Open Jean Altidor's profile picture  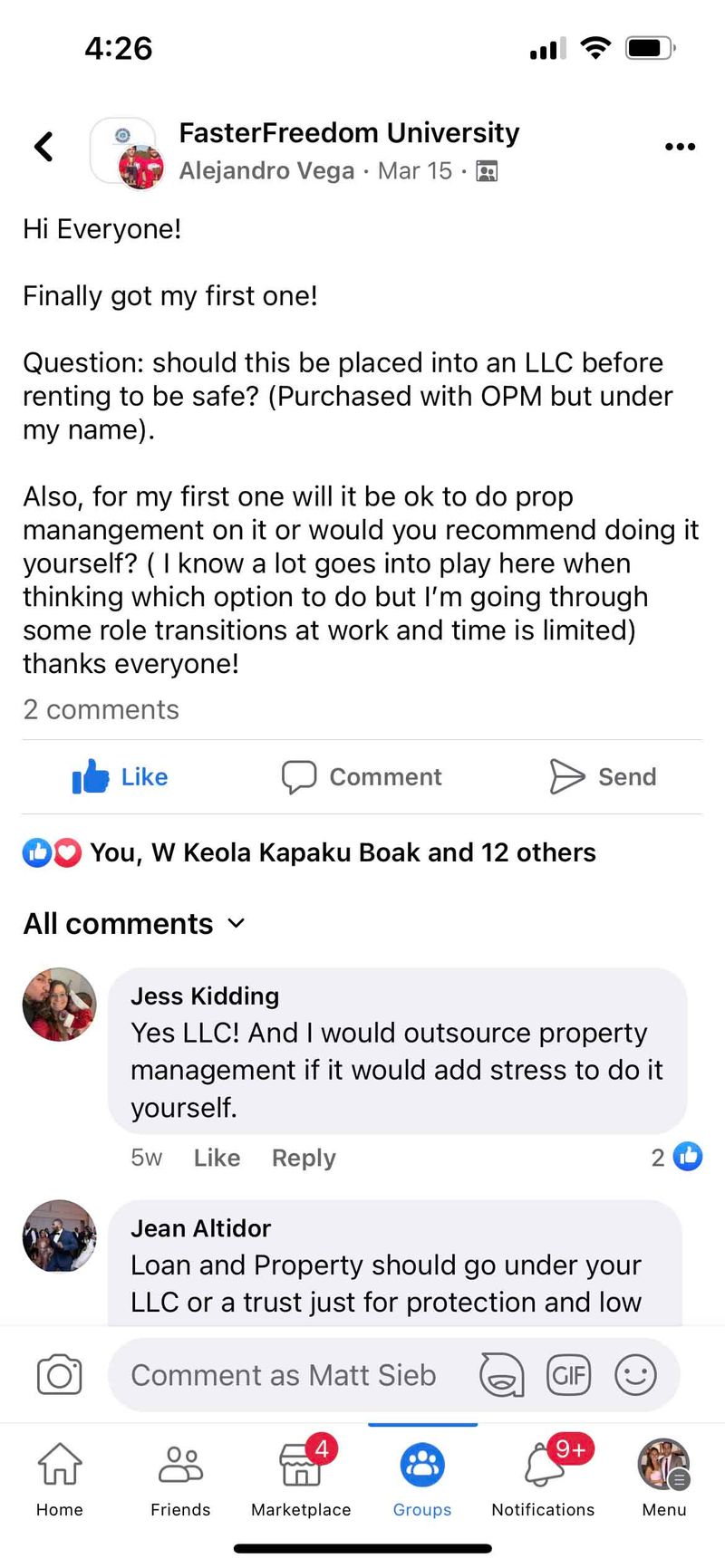(59, 1236)
